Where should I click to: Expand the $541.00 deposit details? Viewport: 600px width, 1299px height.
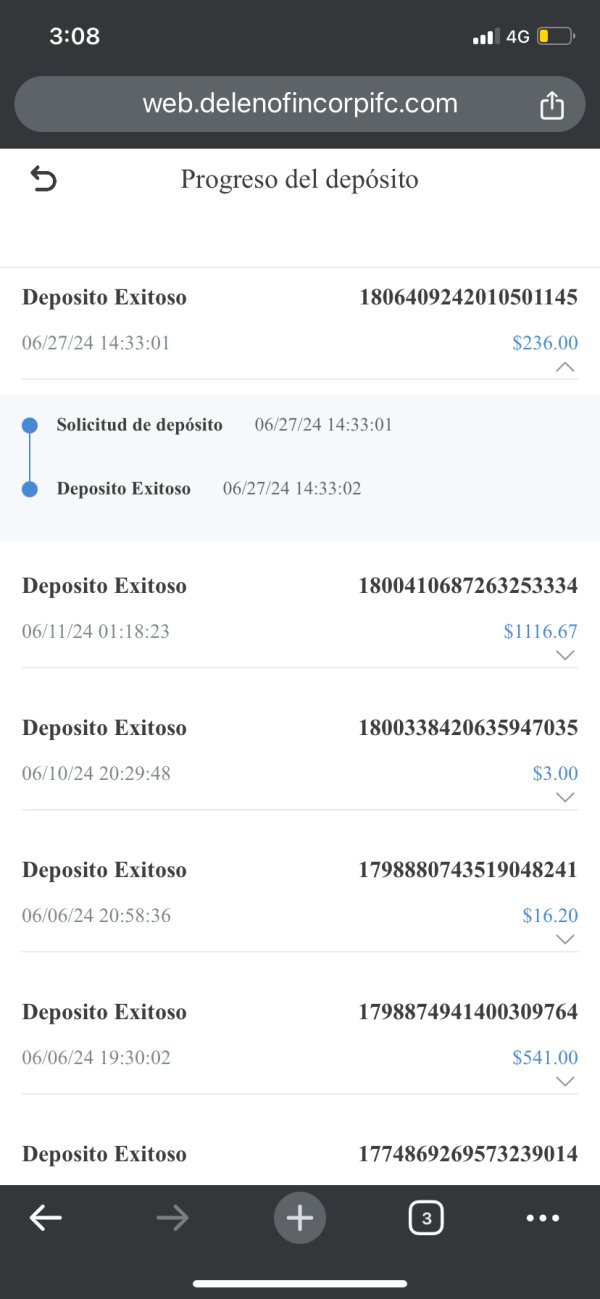click(565, 1081)
